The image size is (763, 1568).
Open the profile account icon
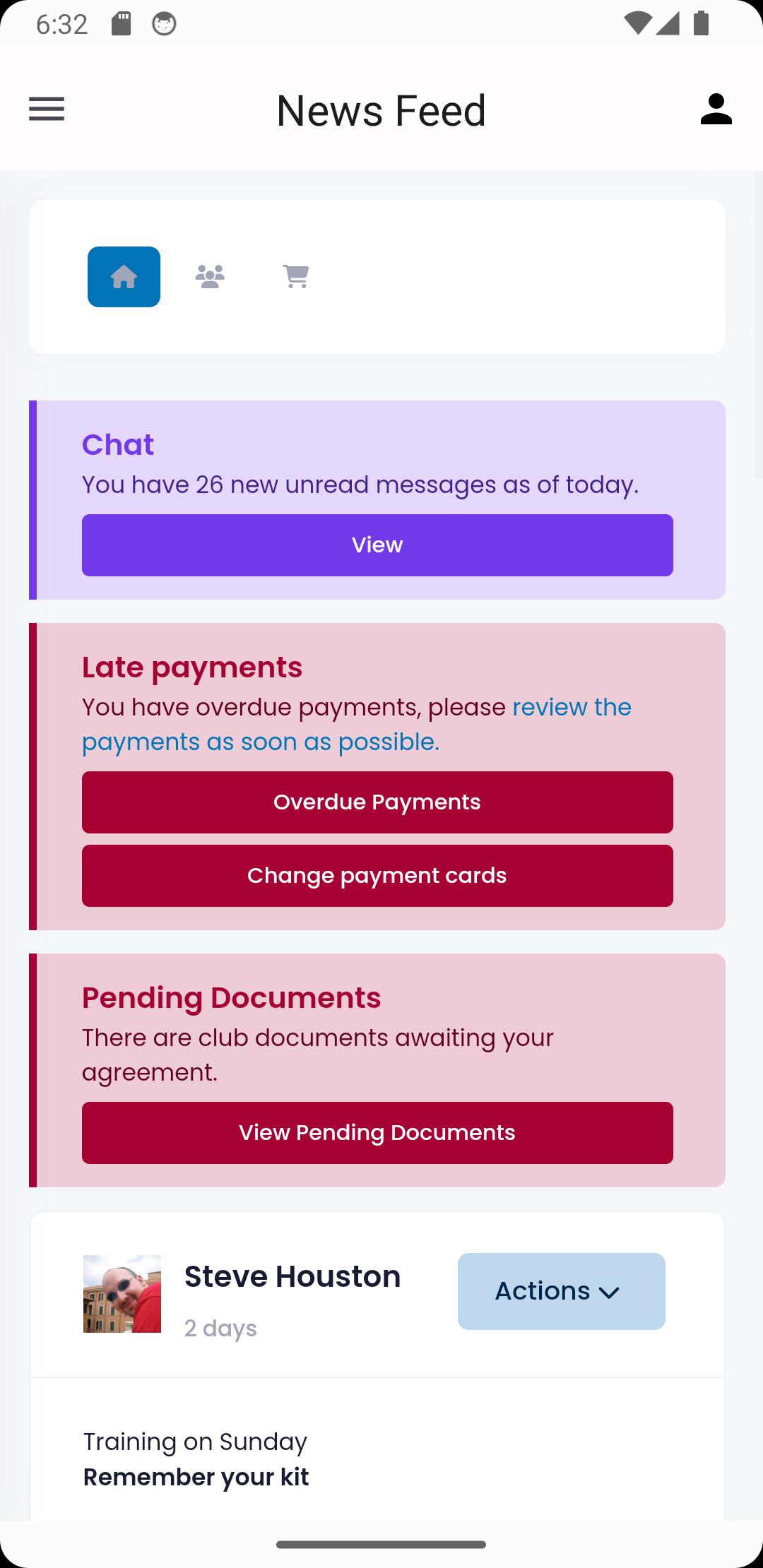(x=716, y=109)
